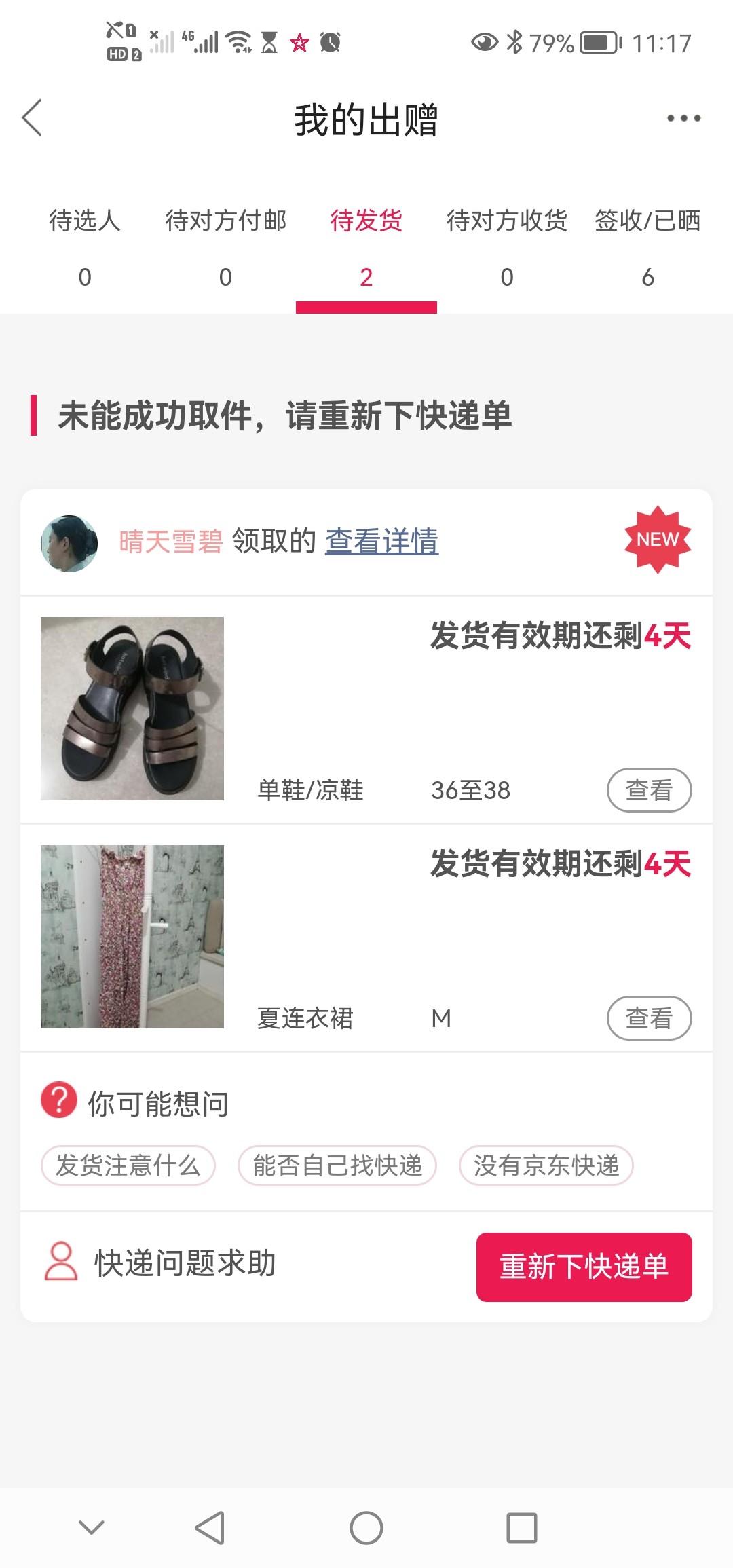Viewport: 733px width, 1568px height.
Task: Switch to the 待对方收货 tab
Action: click(x=507, y=247)
